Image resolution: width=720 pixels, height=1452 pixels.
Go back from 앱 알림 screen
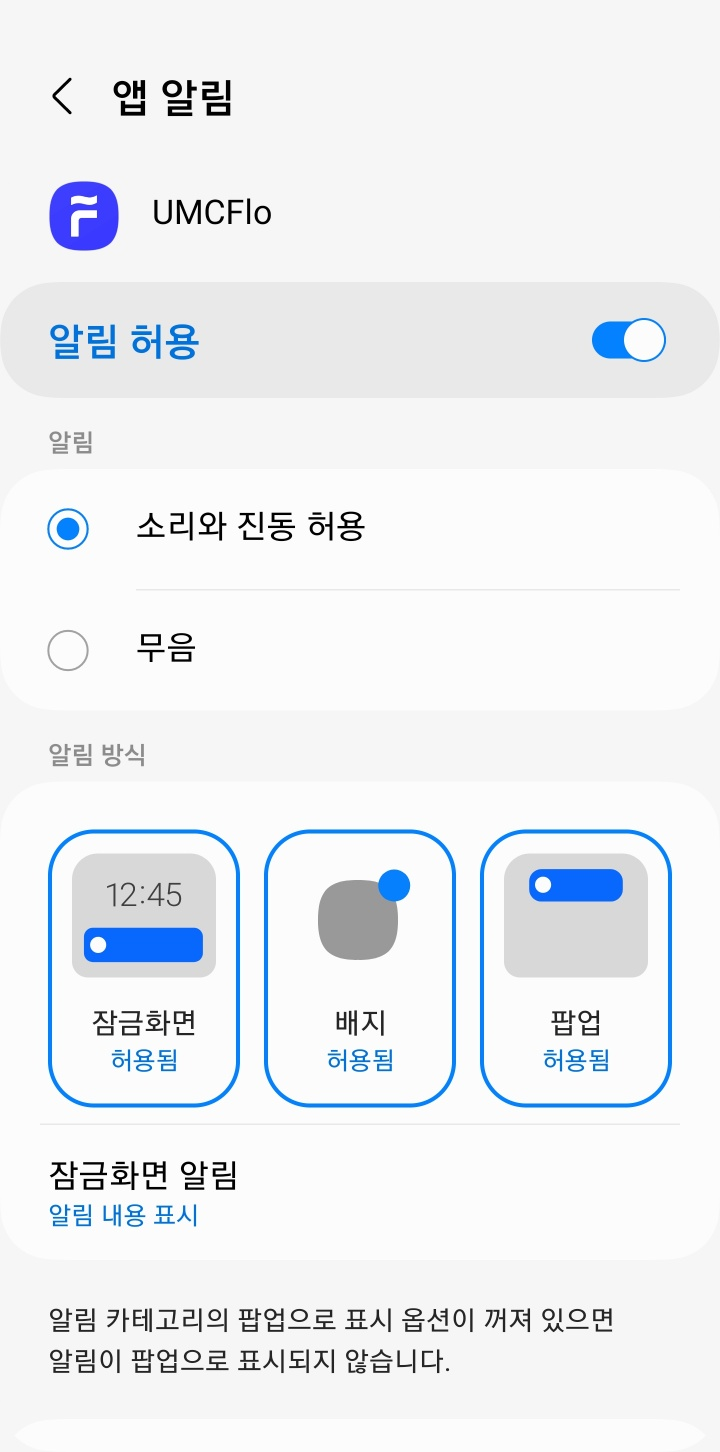pos(62,97)
